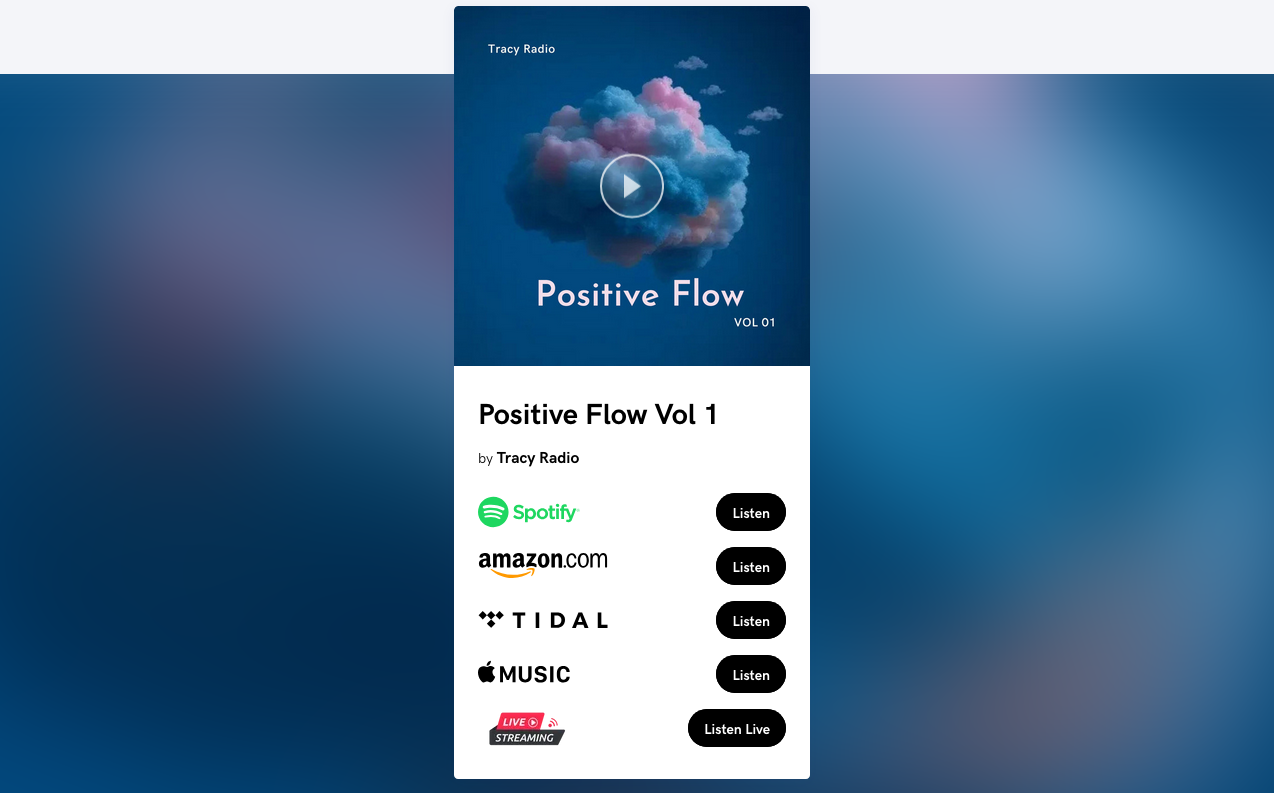Listen on Apple Music
This screenshot has height=793, width=1274.
point(750,674)
